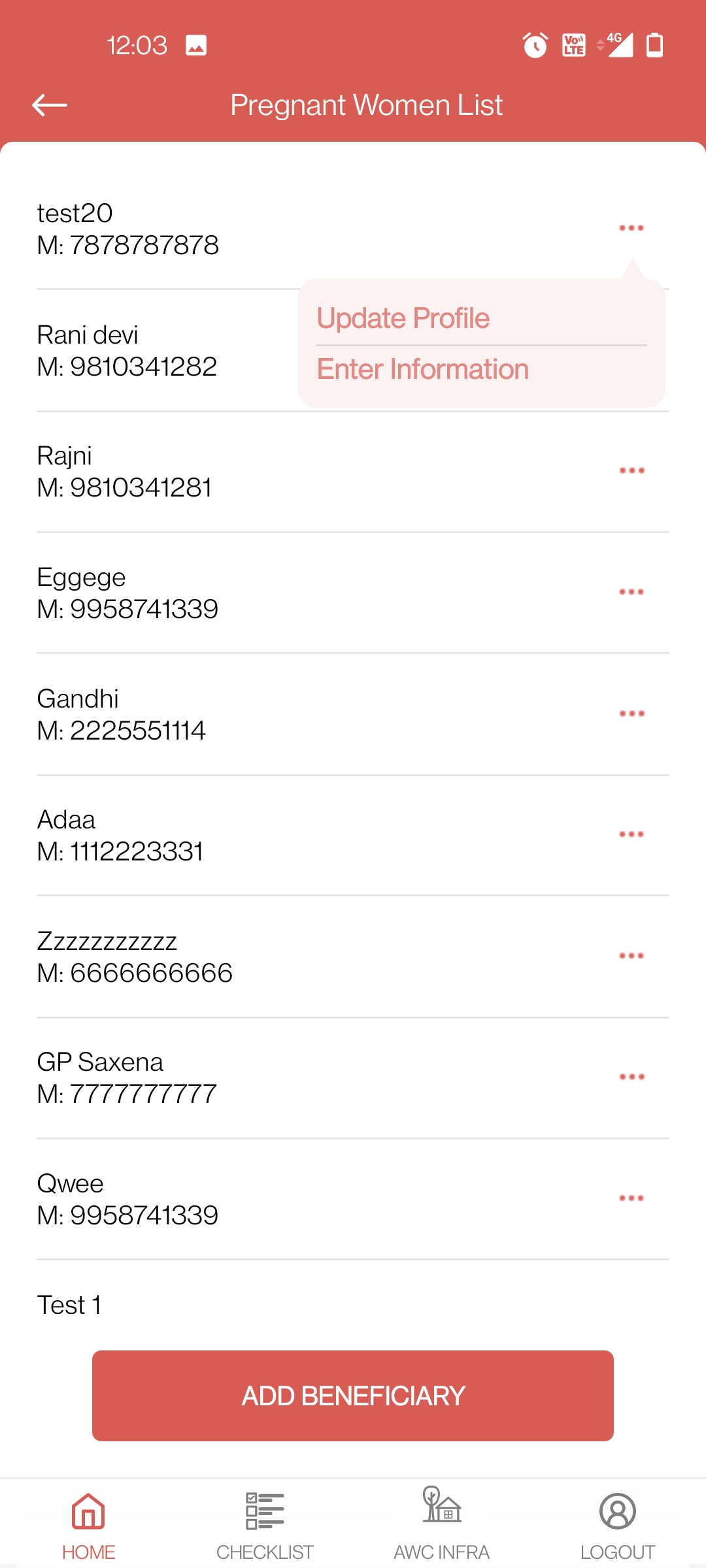Open three-dot options for test20
This screenshot has height=1568, width=706.
(631, 228)
